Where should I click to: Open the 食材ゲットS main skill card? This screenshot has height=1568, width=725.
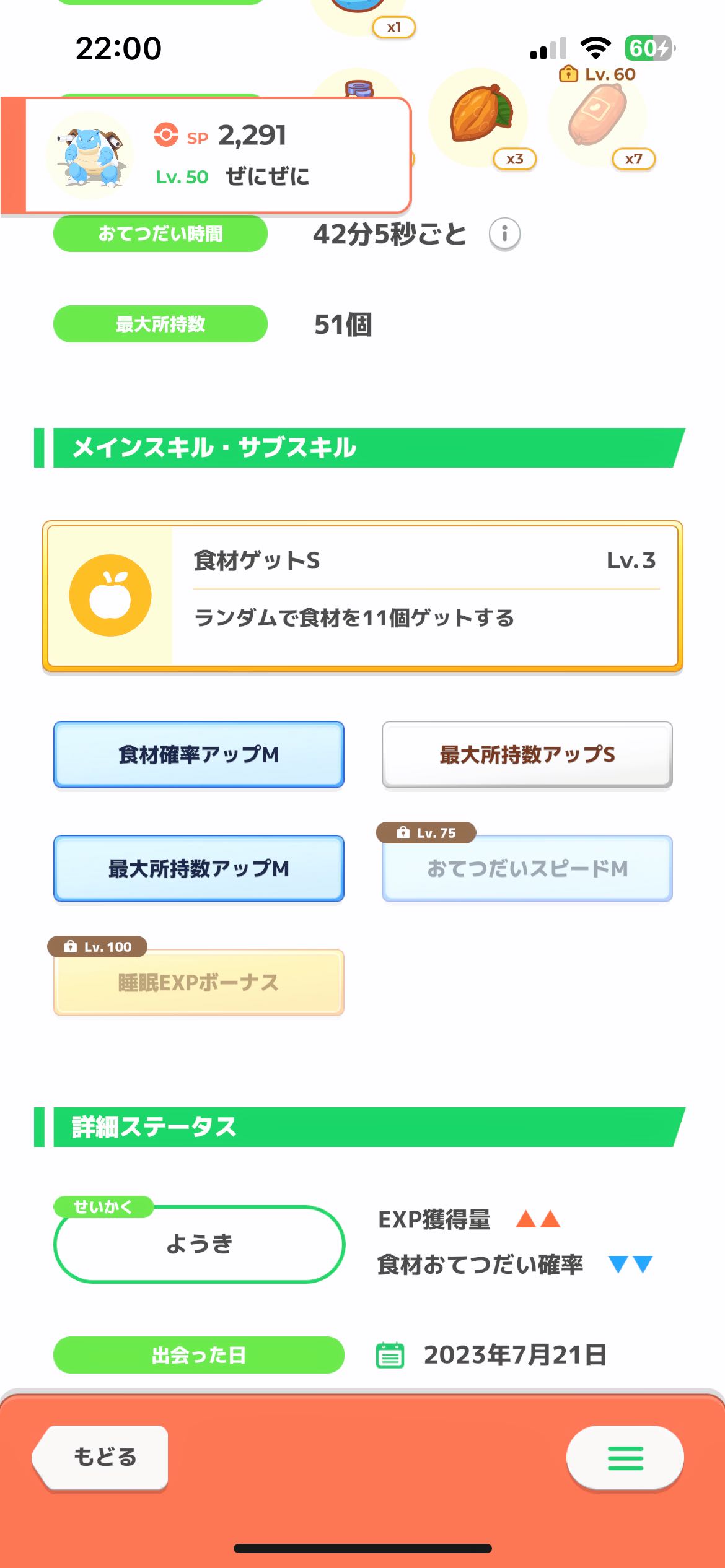coord(362,596)
